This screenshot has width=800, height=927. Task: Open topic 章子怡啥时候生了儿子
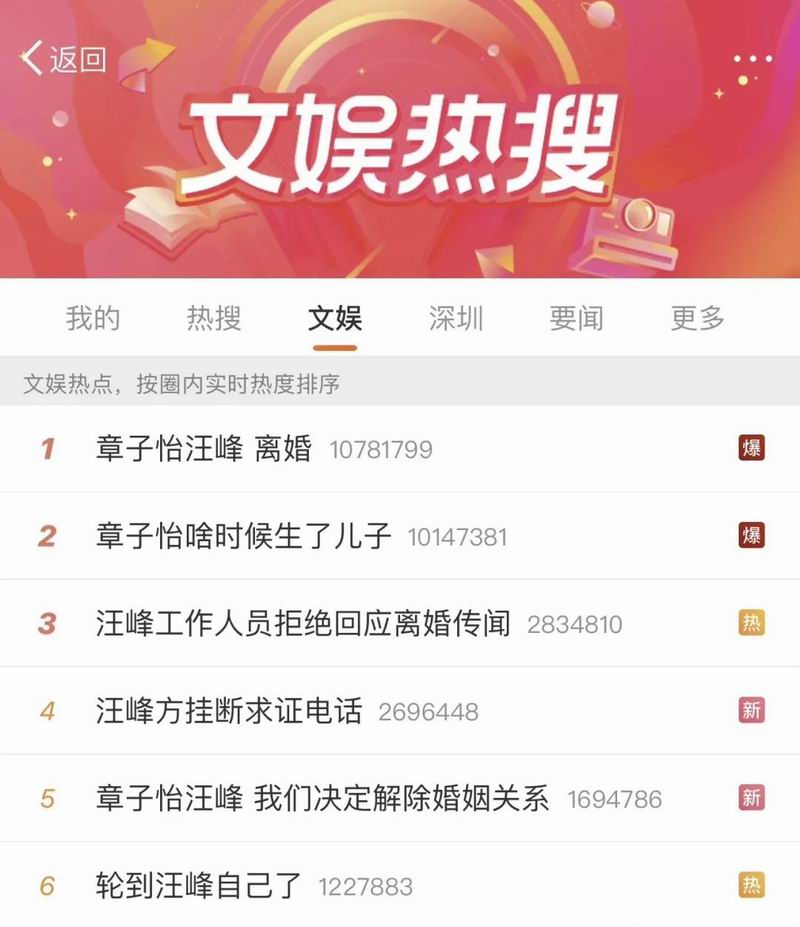tap(244, 536)
